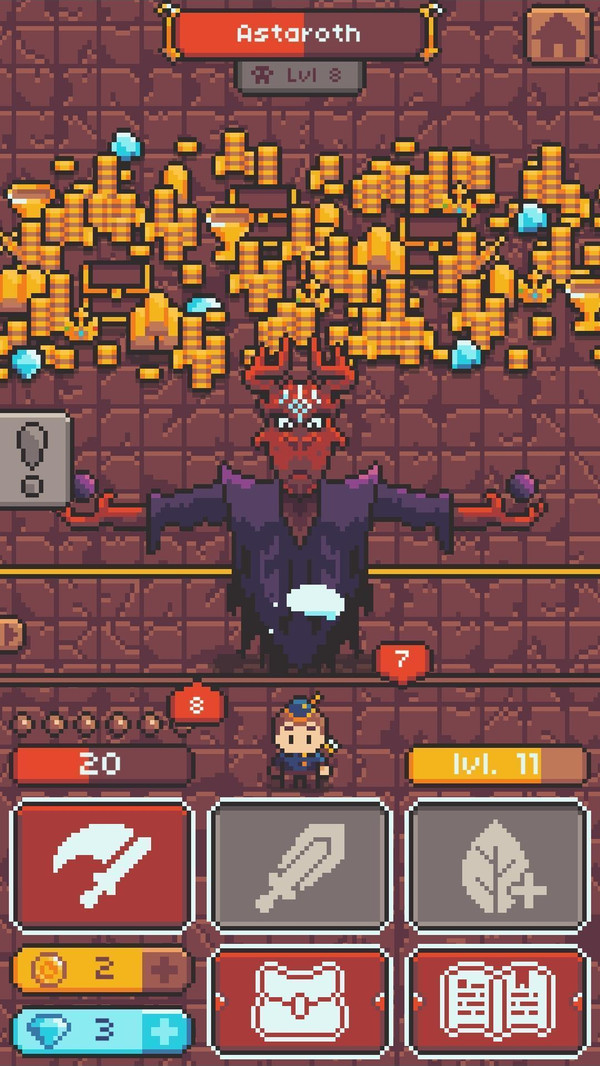Image resolution: width=600 pixels, height=1066 pixels.
Task: Go to the home screen icon
Action: [x=558, y=36]
